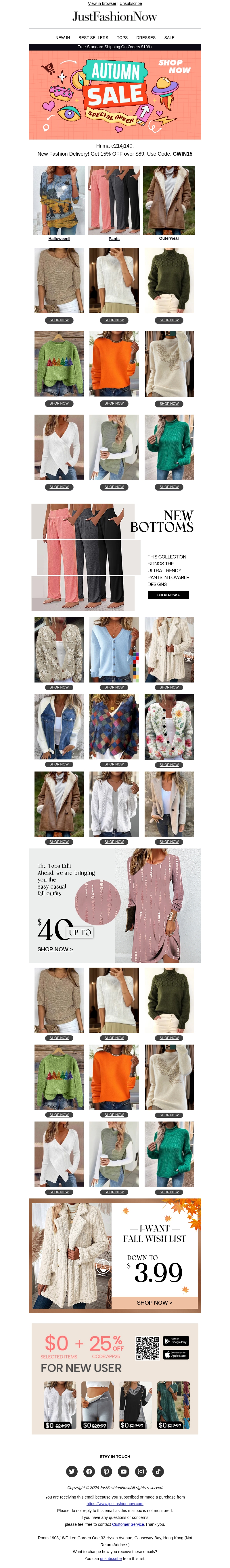Open the Instagram icon
The image size is (230, 1568).
(x=141, y=1471)
